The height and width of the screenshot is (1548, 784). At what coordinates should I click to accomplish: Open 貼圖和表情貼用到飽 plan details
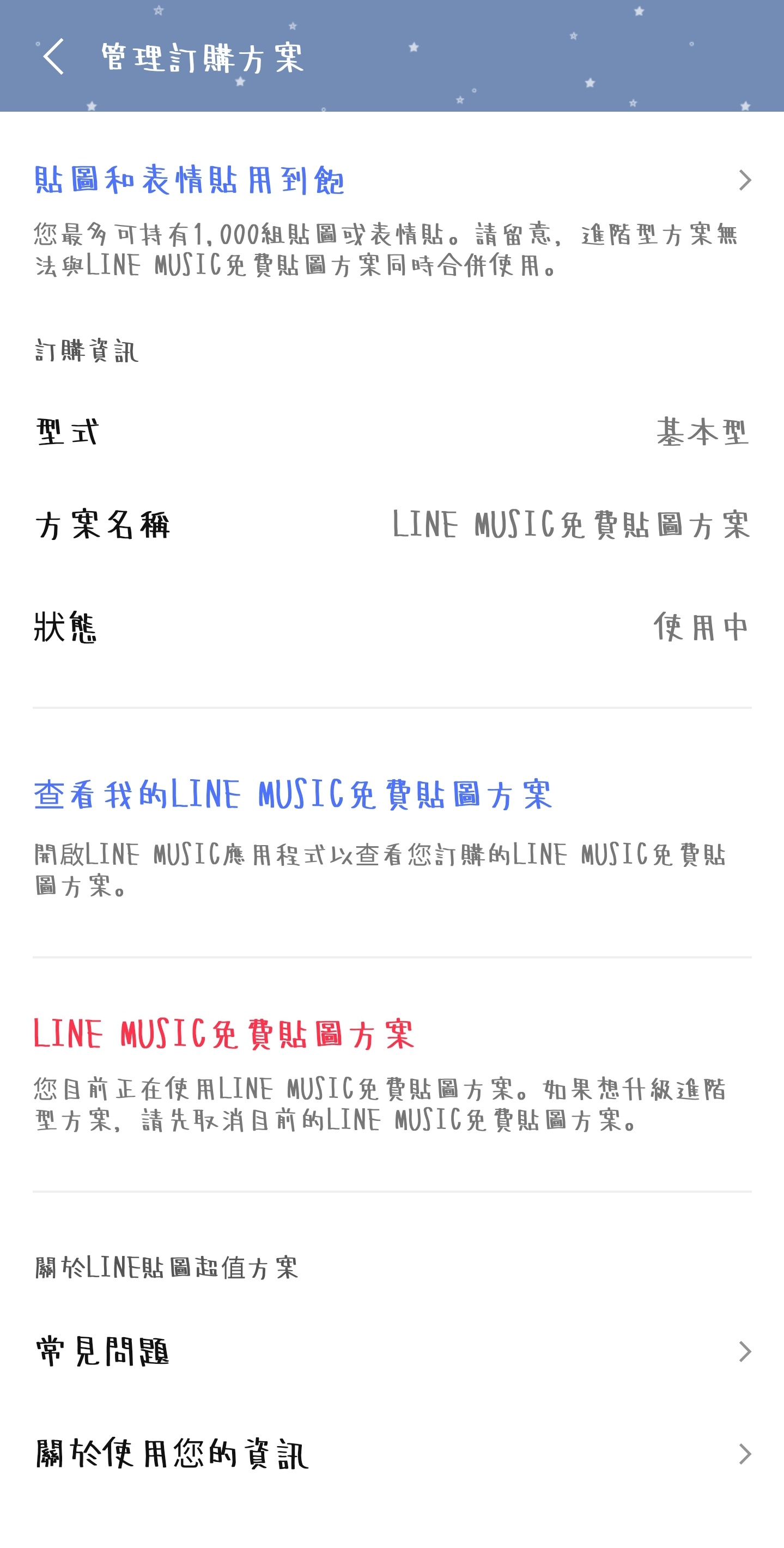click(x=392, y=180)
